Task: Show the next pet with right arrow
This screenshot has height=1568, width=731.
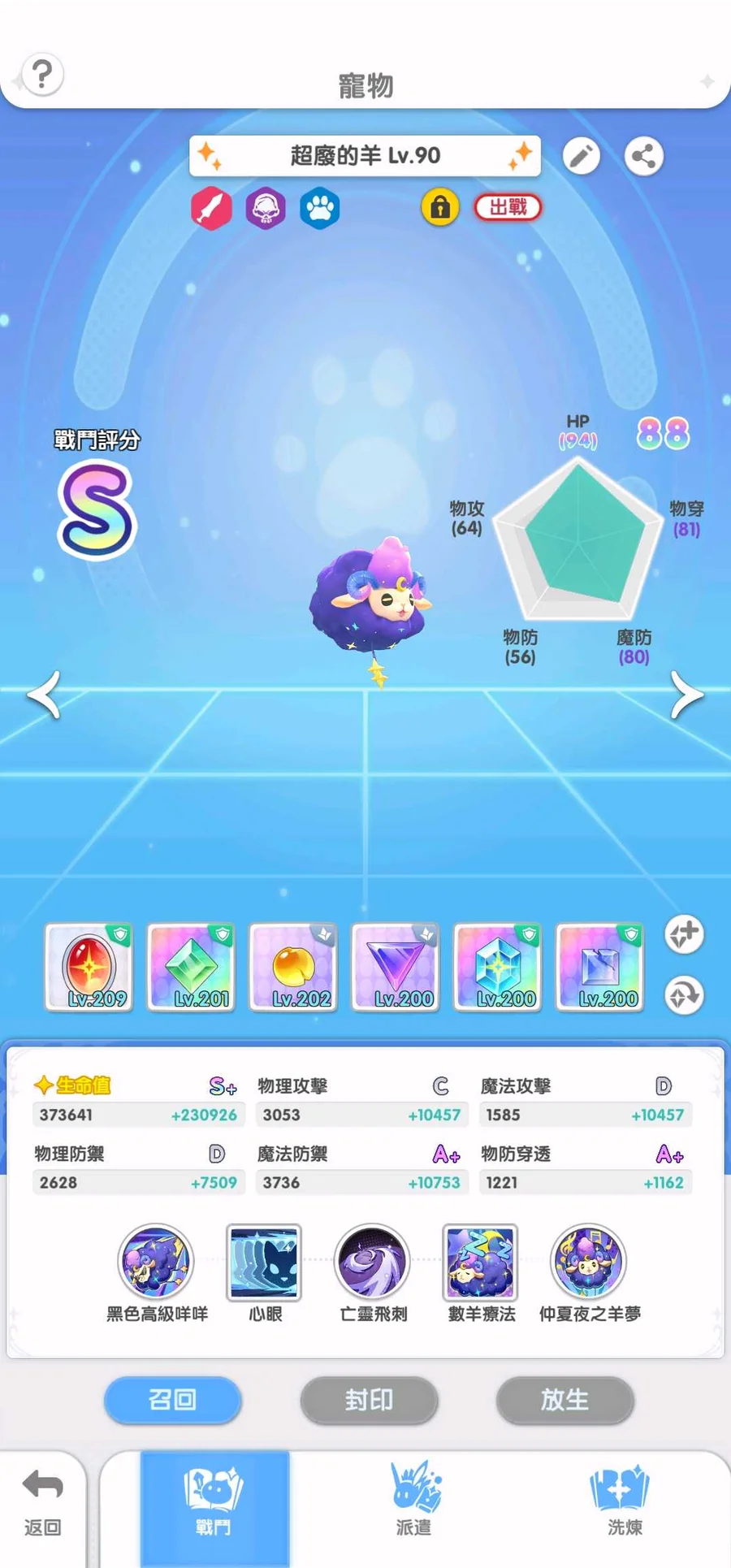Action: point(686,695)
